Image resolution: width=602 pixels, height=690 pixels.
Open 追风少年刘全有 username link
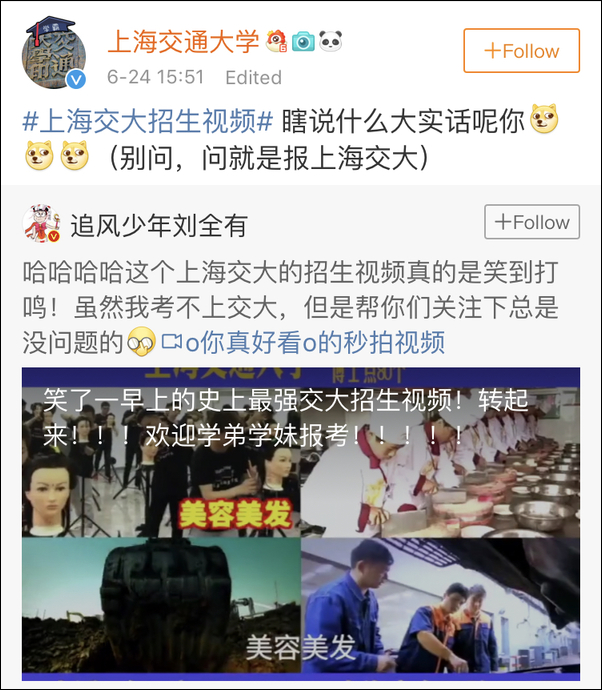(158, 225)
